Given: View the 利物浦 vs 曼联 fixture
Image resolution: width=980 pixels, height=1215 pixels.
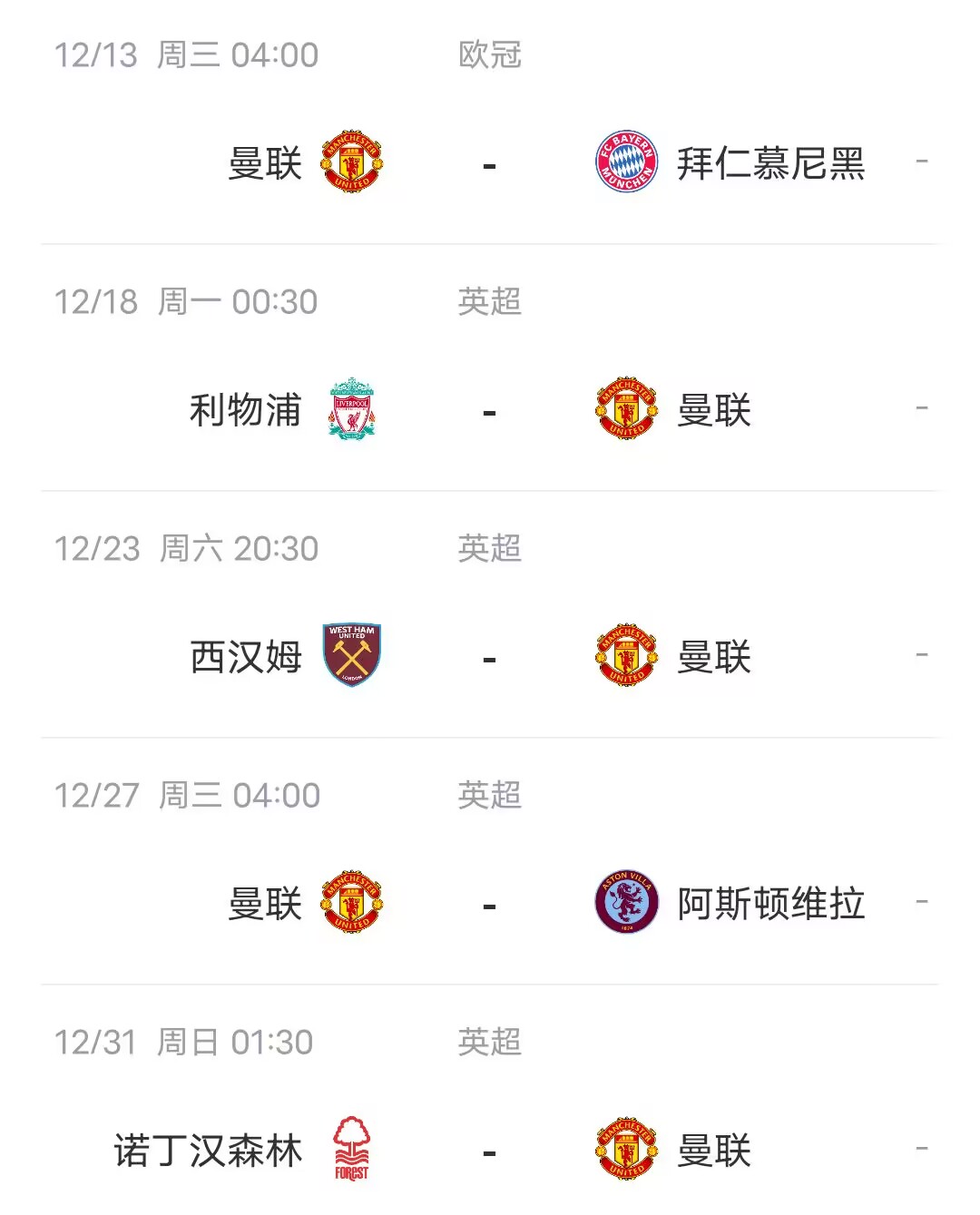Looking at the screenshot, I should click(490, 411).
